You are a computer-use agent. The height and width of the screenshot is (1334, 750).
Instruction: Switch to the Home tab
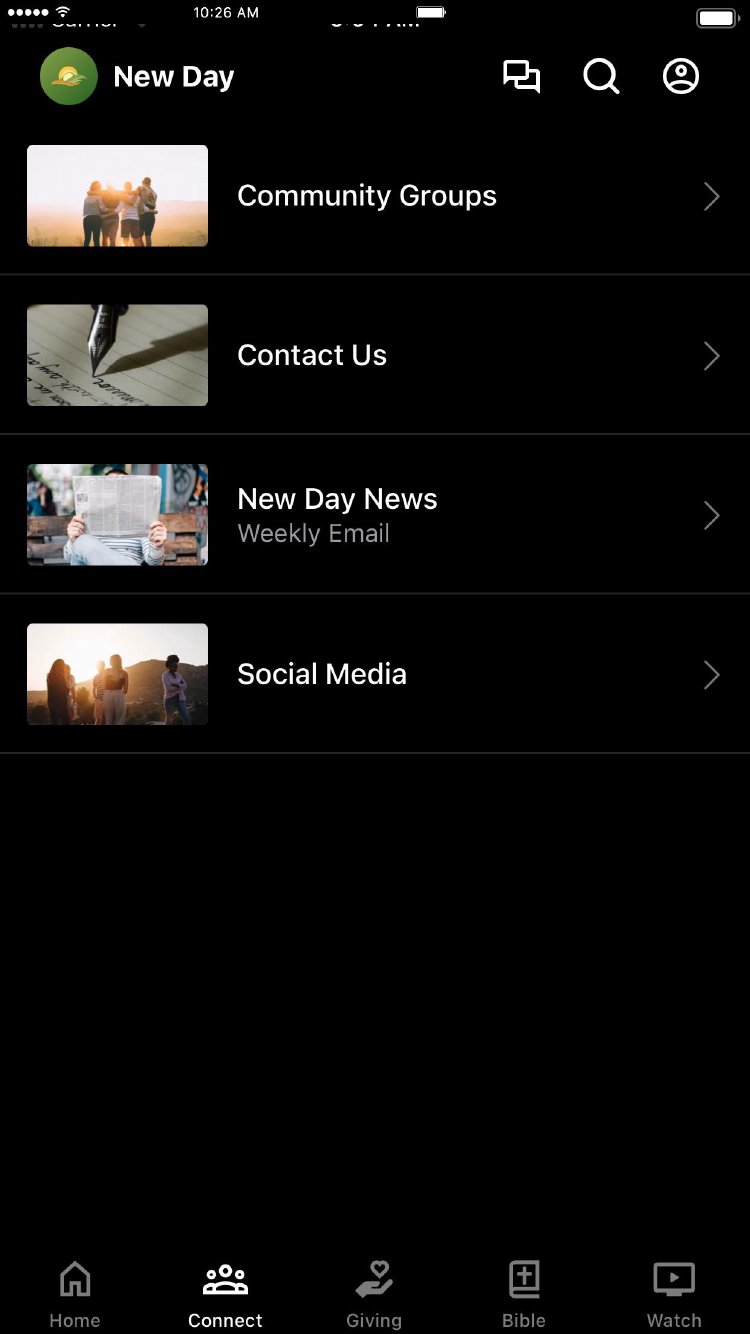pyautogui.click(x=75, y=1294)
